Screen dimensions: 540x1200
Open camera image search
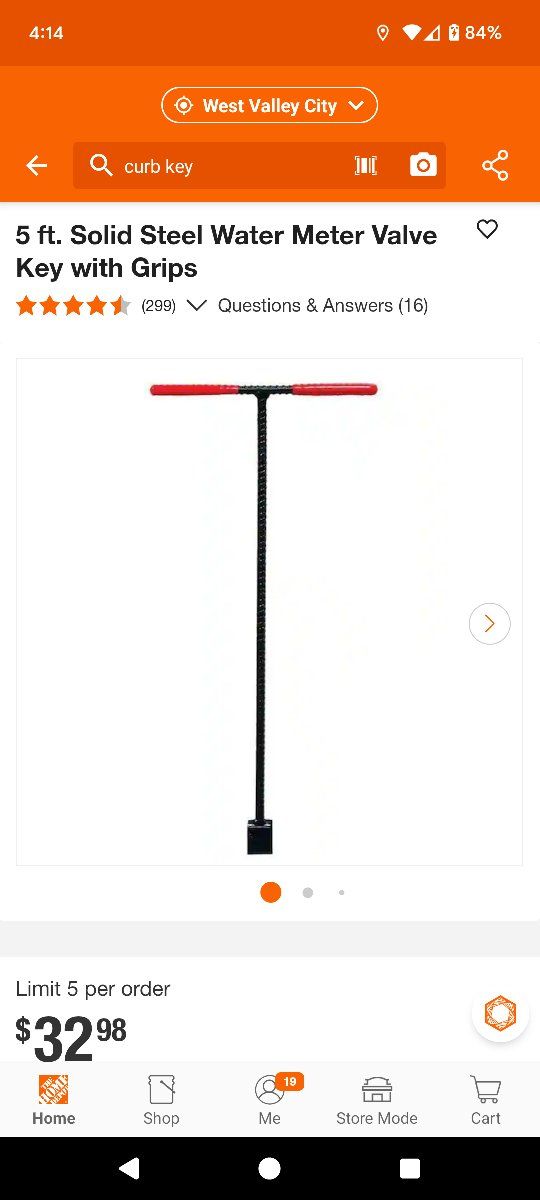coord(423,166)
